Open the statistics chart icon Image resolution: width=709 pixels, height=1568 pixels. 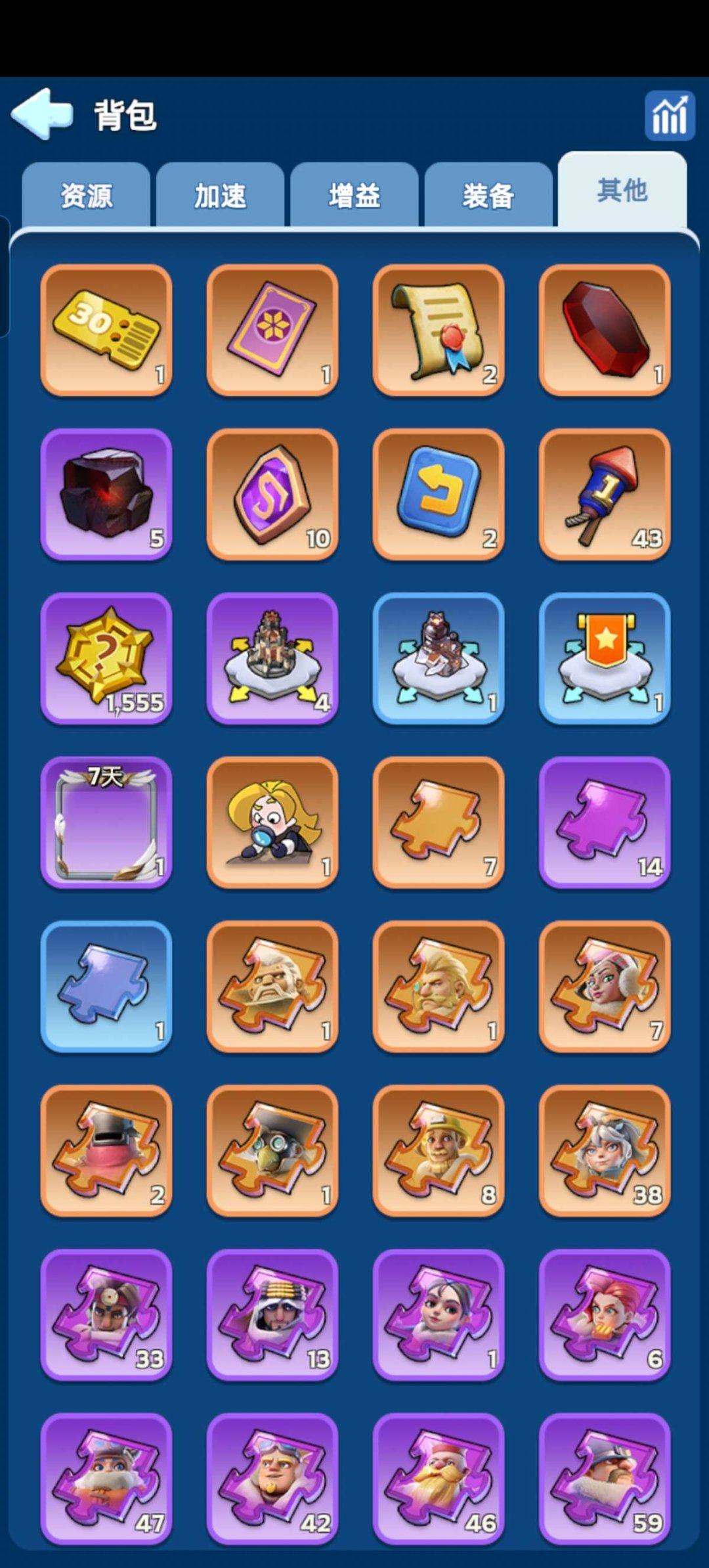669,116
